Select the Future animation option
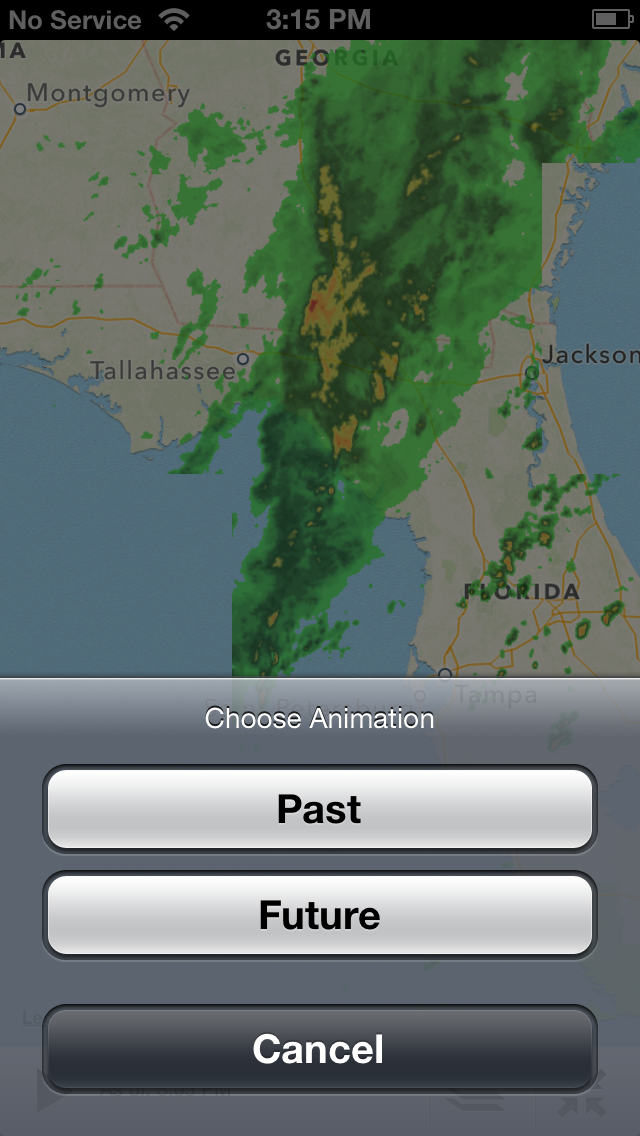 click(319, 915)
